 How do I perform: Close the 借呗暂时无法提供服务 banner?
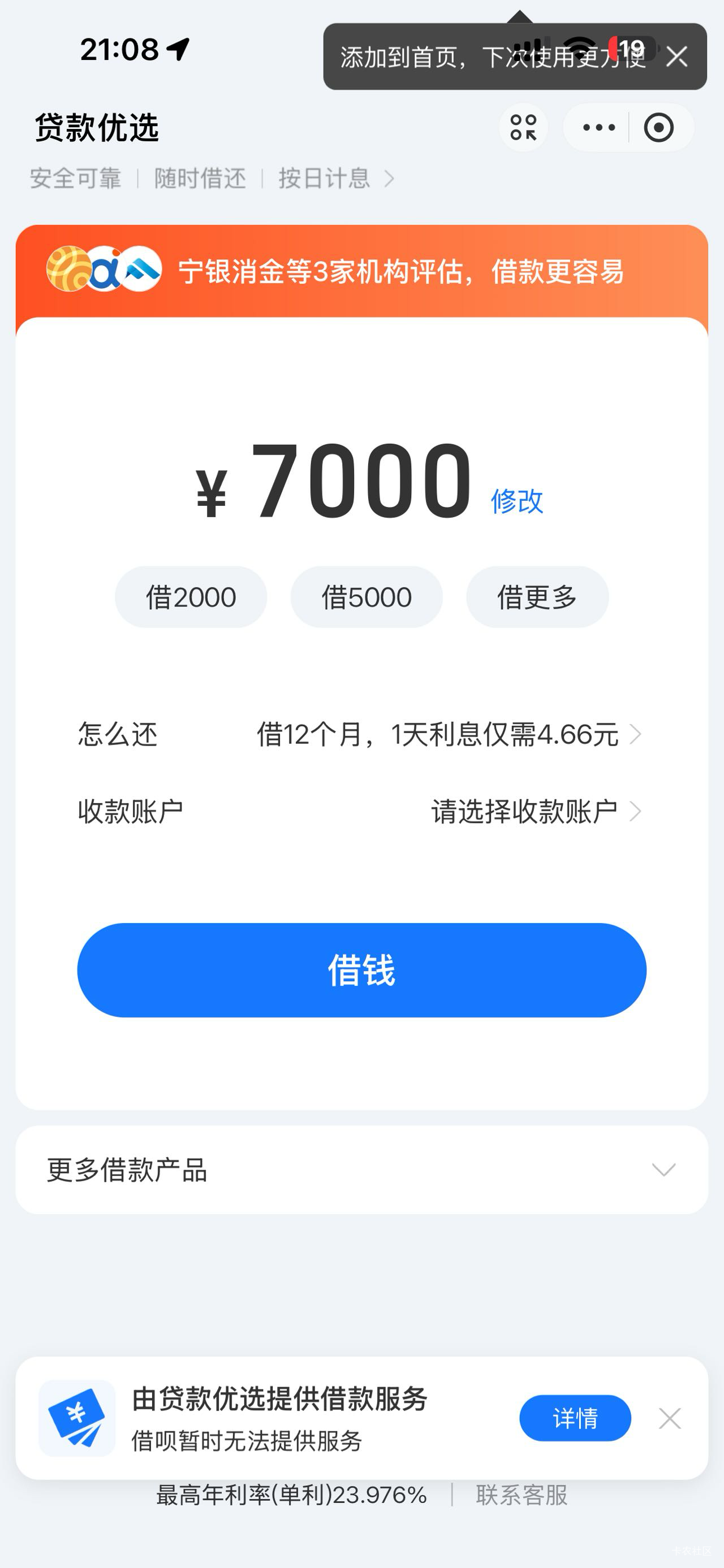[x=669, y=1418]
